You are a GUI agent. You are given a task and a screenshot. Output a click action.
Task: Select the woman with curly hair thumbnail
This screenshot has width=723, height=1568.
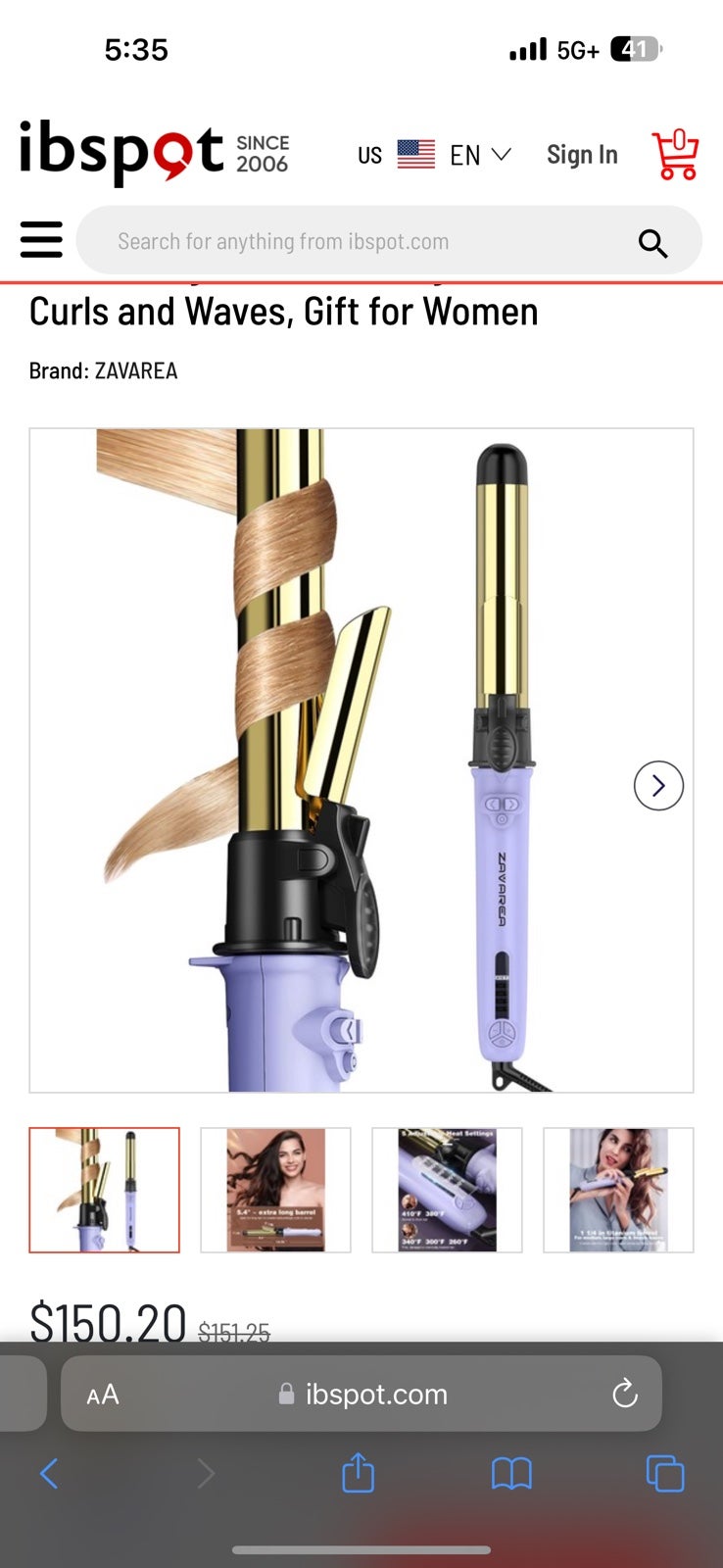pyautogui.click(x=275, y=1190)
